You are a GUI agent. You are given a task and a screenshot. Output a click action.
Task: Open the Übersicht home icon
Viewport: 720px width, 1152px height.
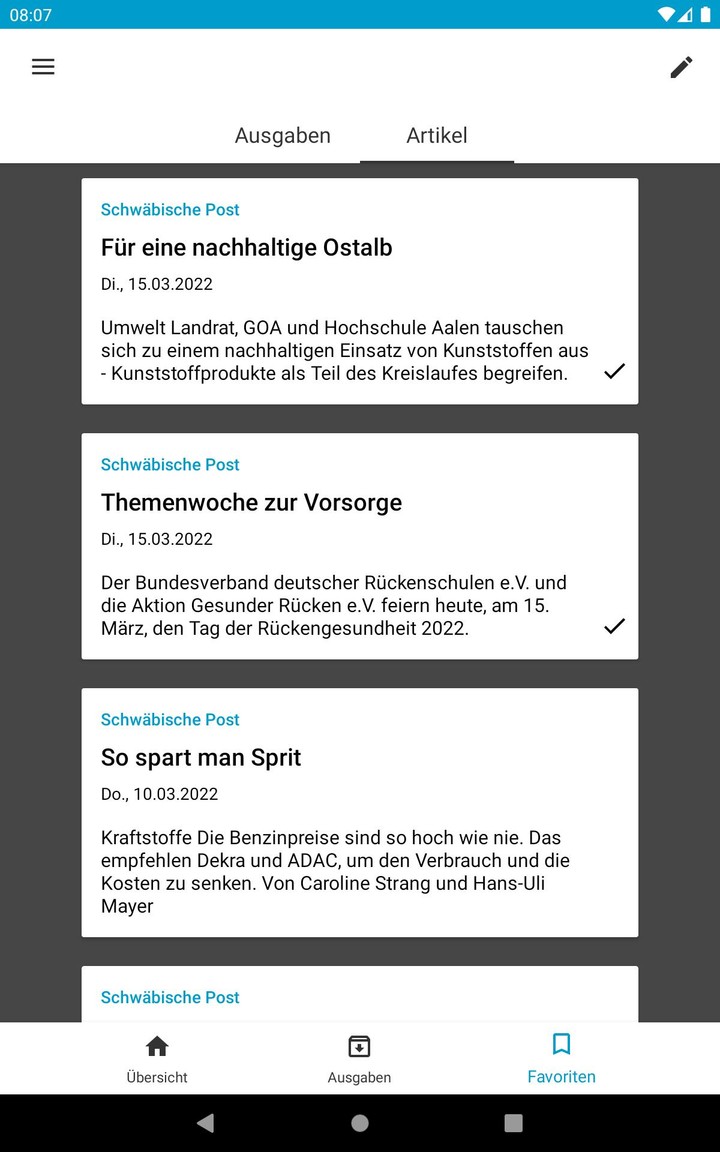[157, 1046]
